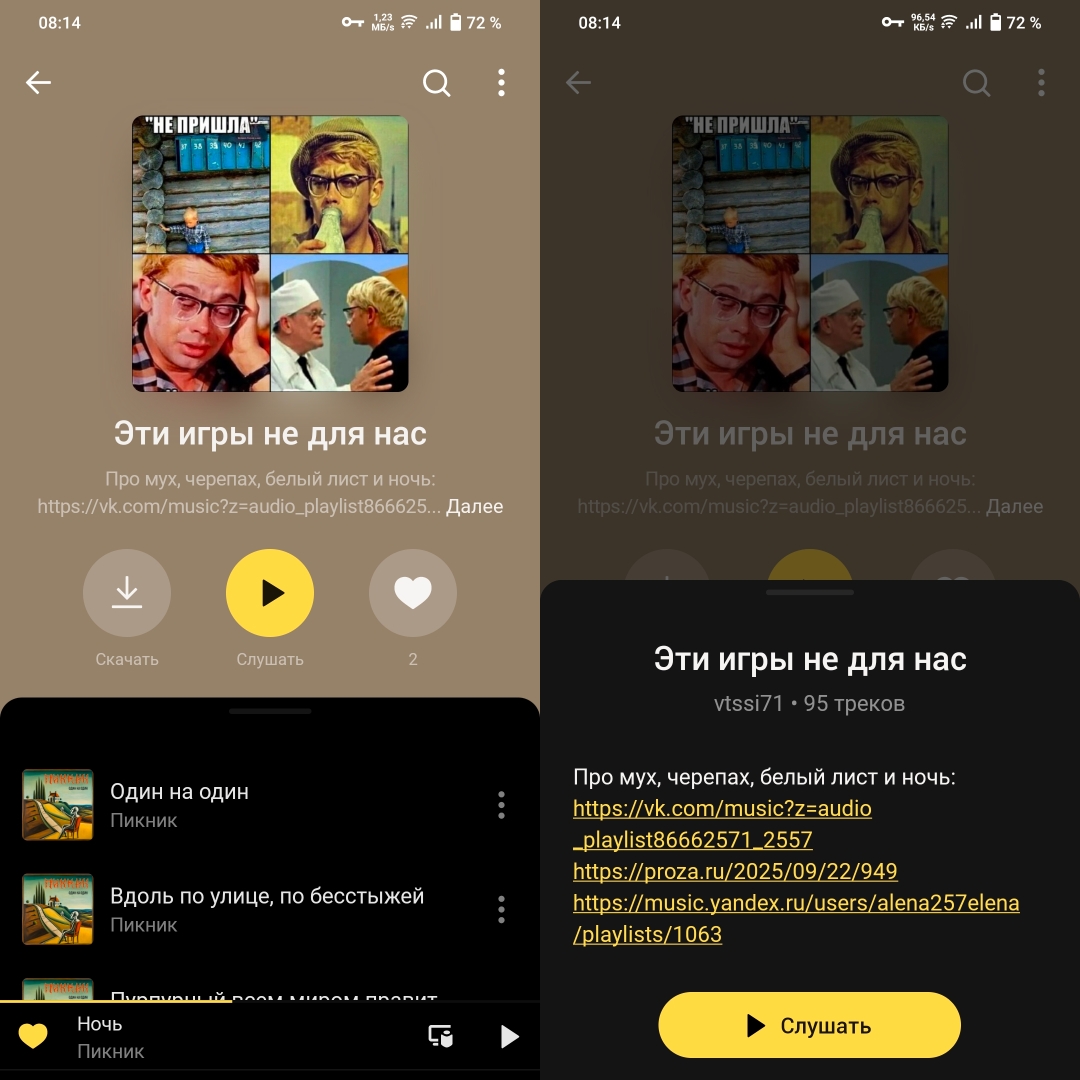This screenshot has height=1080, width=1080.
Task: Open the vk.com audio playlist link
Action: pos(722,823)
